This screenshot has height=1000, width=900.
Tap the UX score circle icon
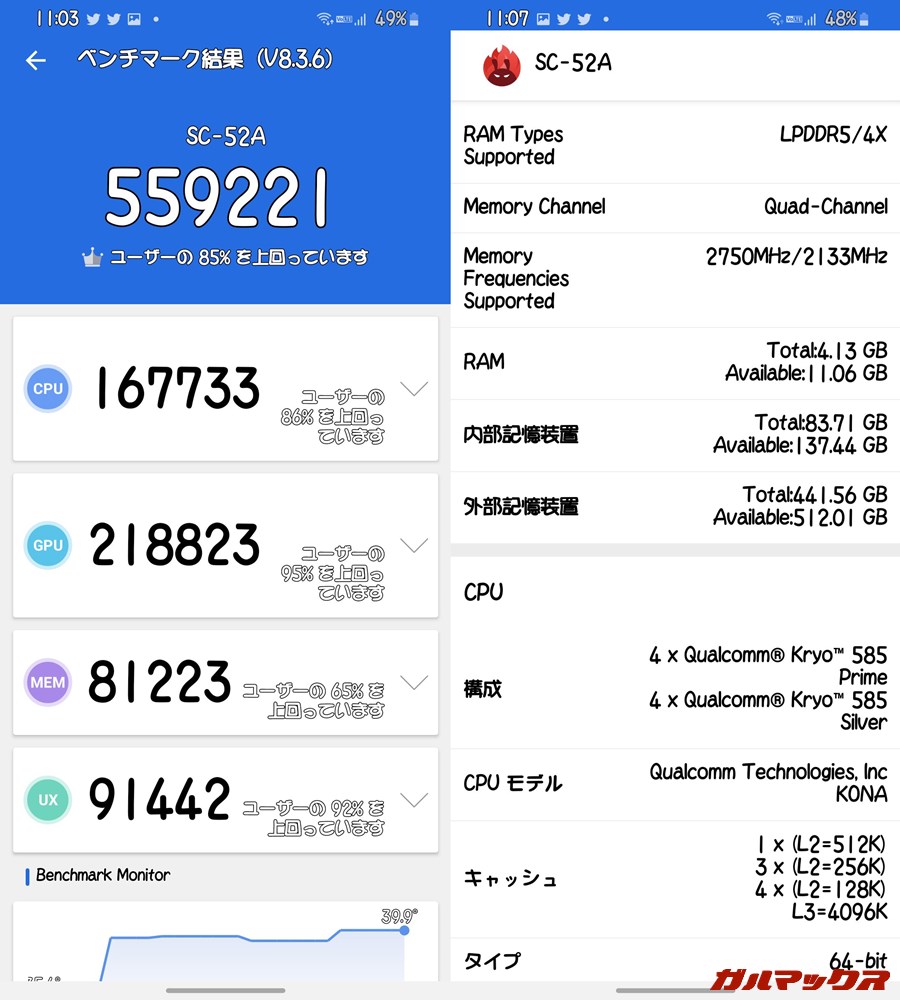[47, 799]
